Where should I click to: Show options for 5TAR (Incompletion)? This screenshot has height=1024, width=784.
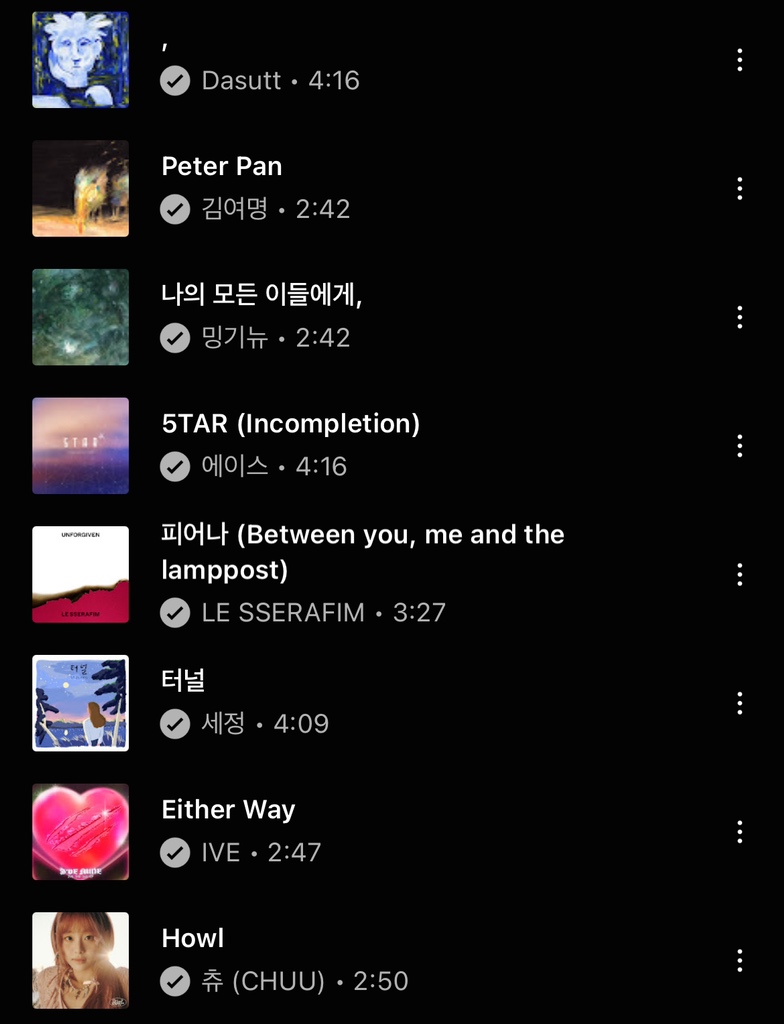click(739, 445)
